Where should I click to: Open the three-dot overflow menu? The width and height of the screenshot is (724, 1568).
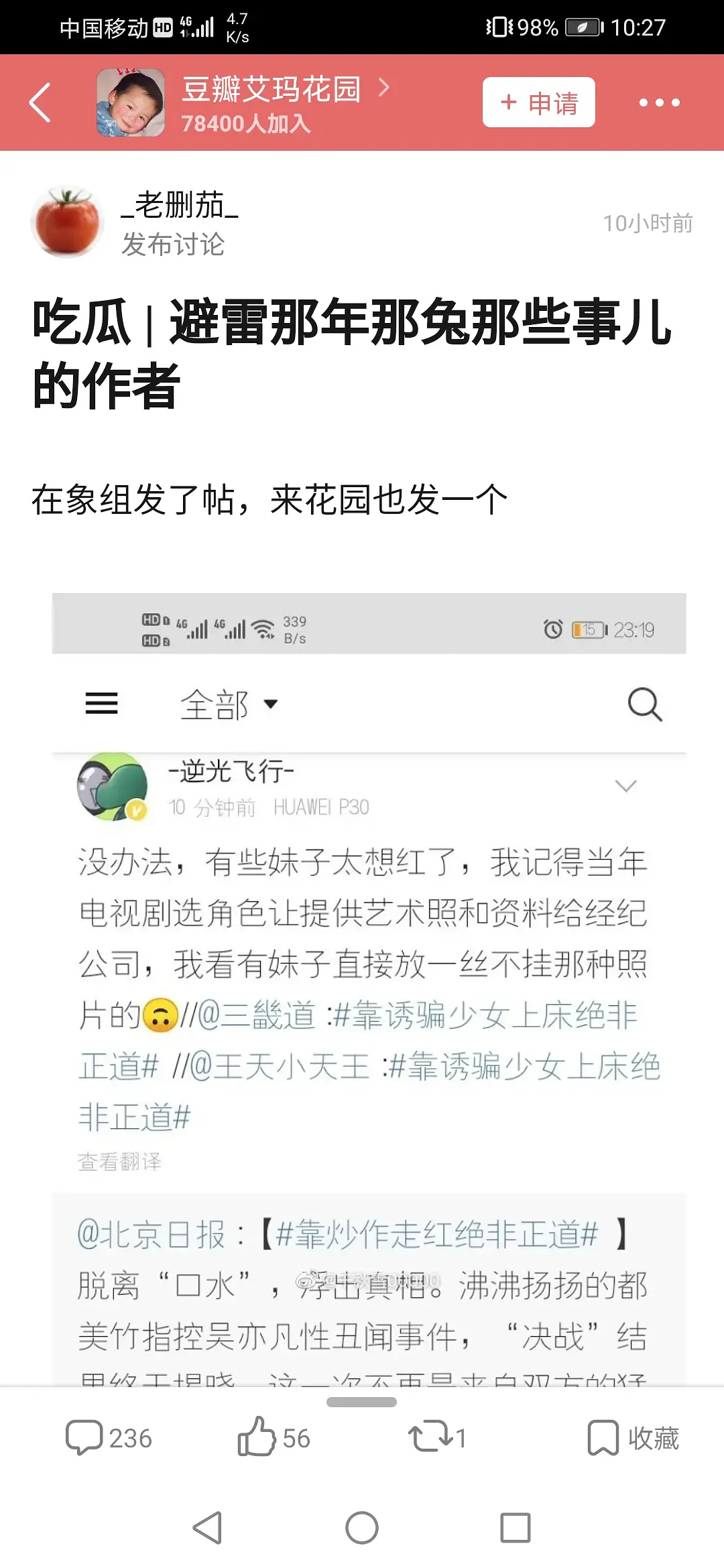coord(659,103)
